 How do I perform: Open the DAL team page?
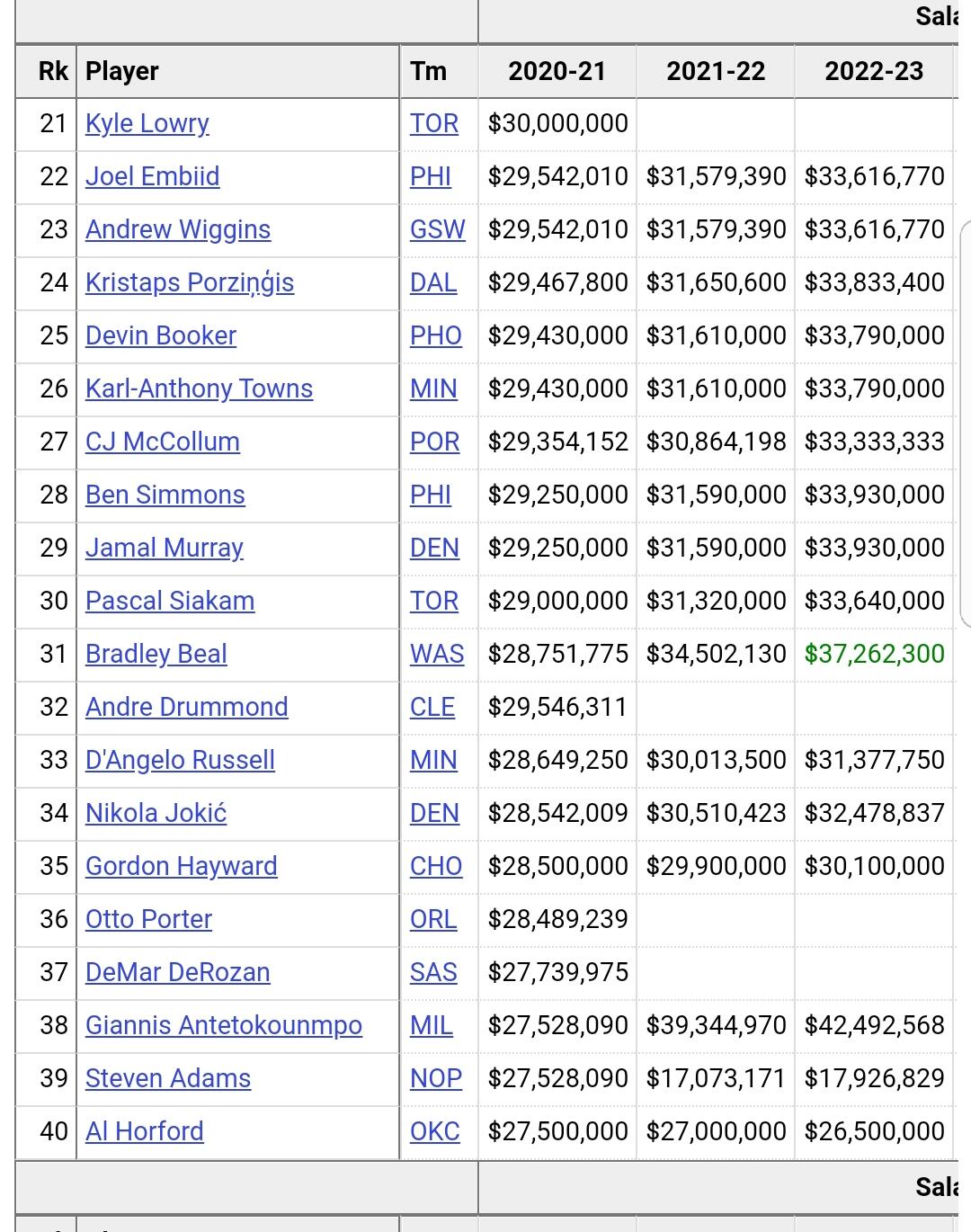point(433,282)
